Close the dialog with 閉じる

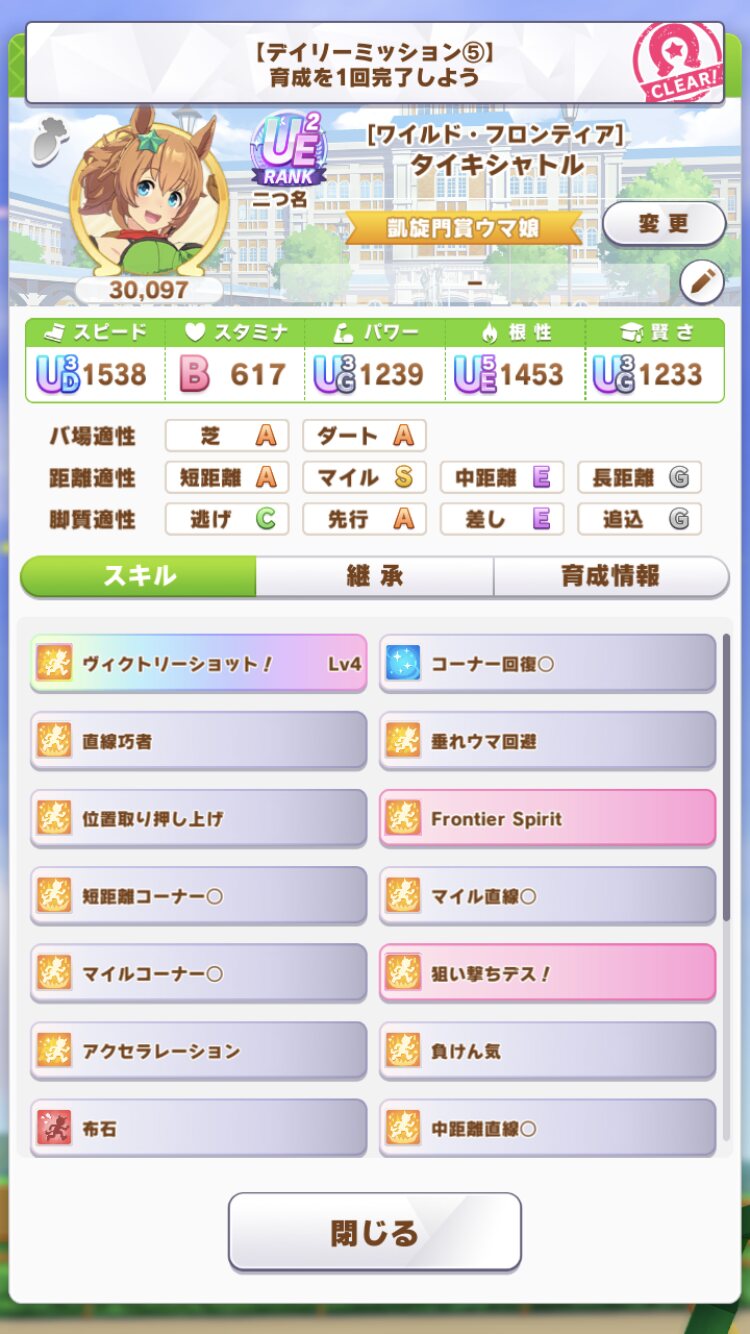coord(374,1231)
